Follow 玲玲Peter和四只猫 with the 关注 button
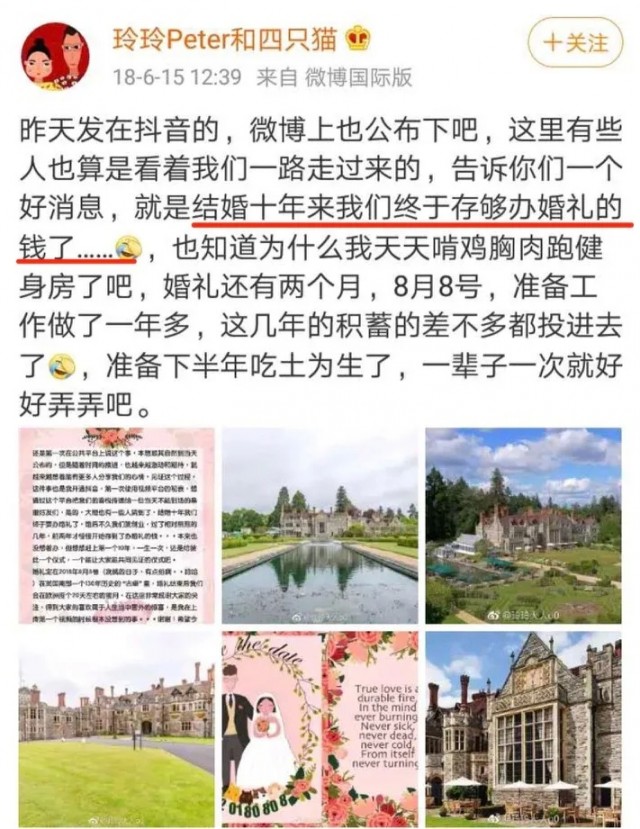This screenshot has width=640, height=829. pos(576,43)
